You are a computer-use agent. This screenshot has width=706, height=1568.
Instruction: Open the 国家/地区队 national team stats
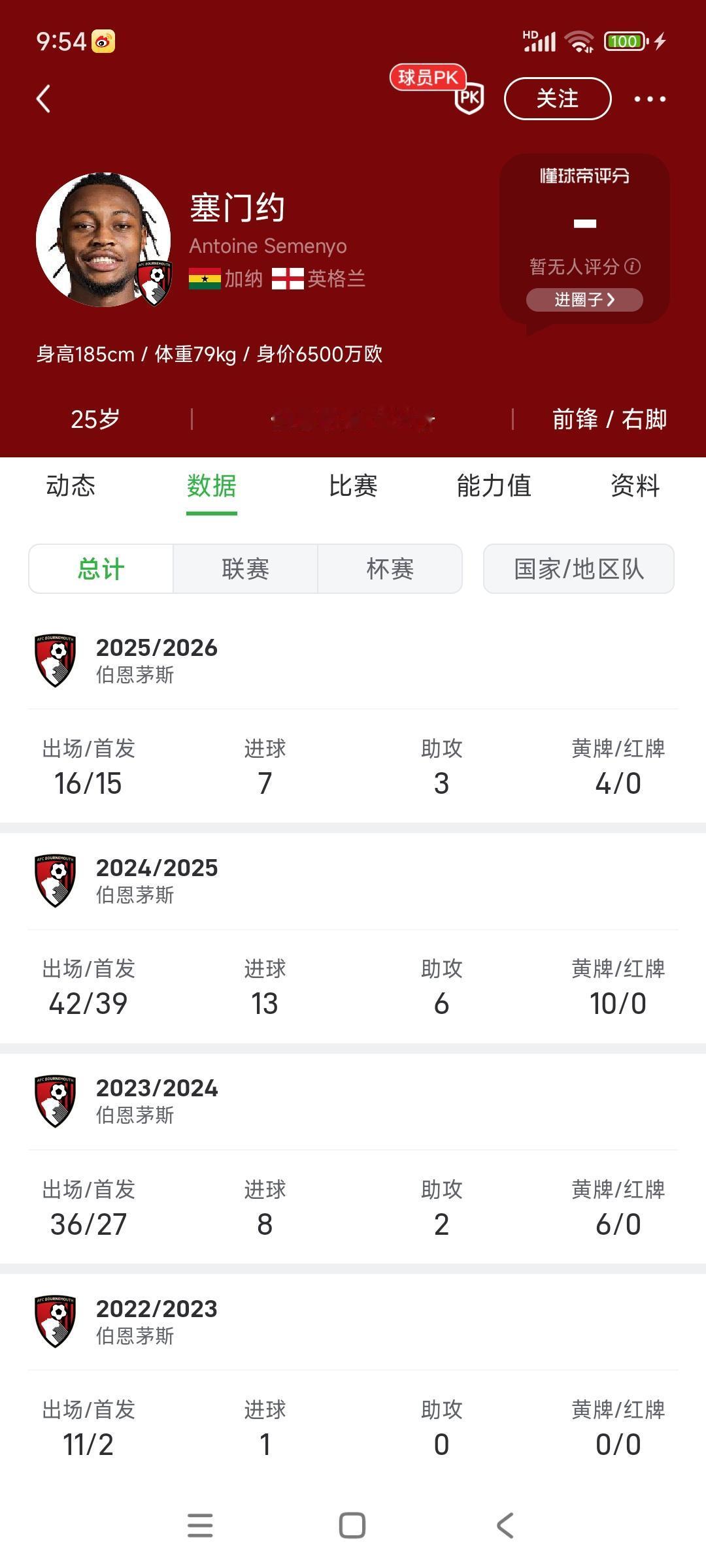click(x=578, y=568)
